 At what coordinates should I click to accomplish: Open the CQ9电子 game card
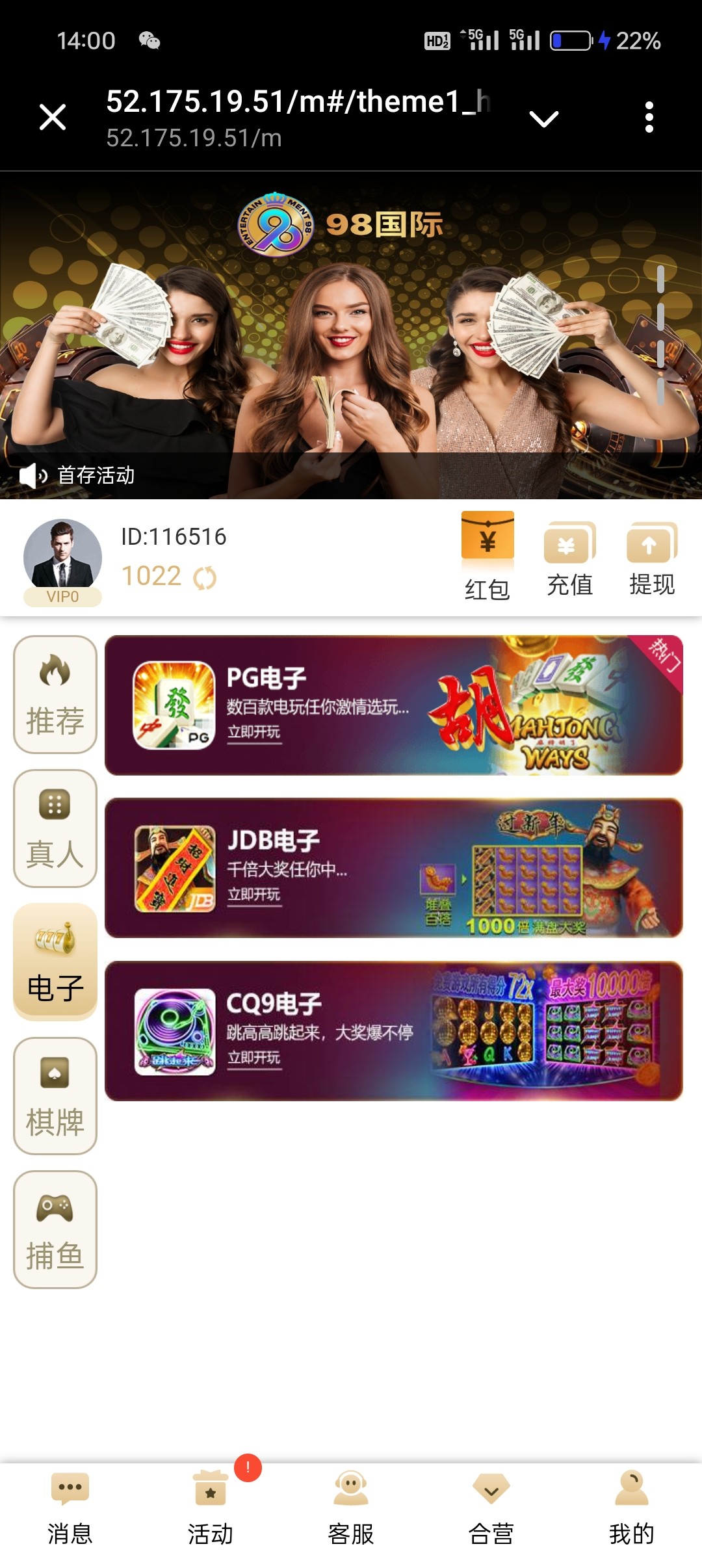click(x=393, y=1031)
